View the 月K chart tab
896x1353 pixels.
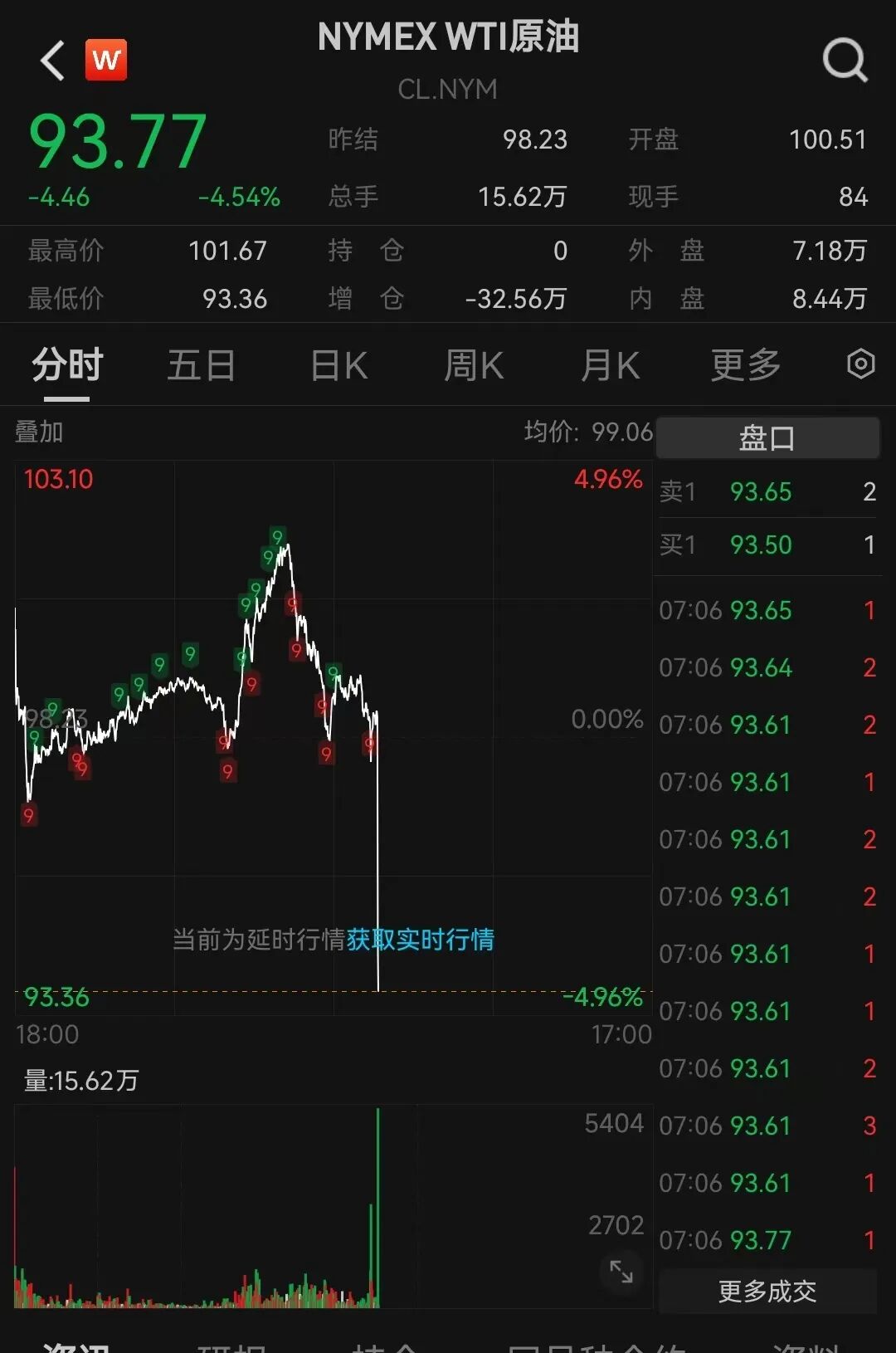pyautogui.click(x=610, y=365)
